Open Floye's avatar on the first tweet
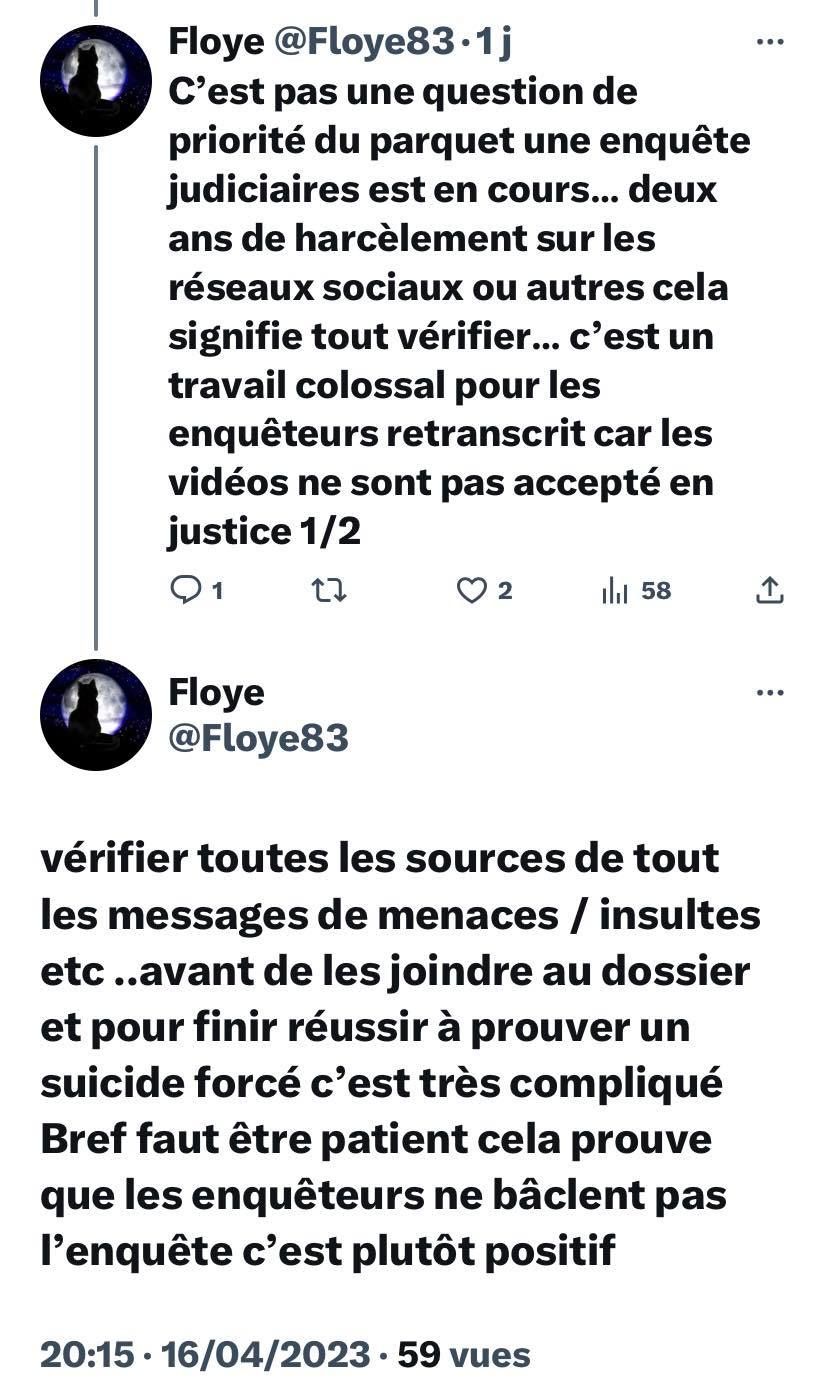823x1386 pixels. (x=95, y=81)
